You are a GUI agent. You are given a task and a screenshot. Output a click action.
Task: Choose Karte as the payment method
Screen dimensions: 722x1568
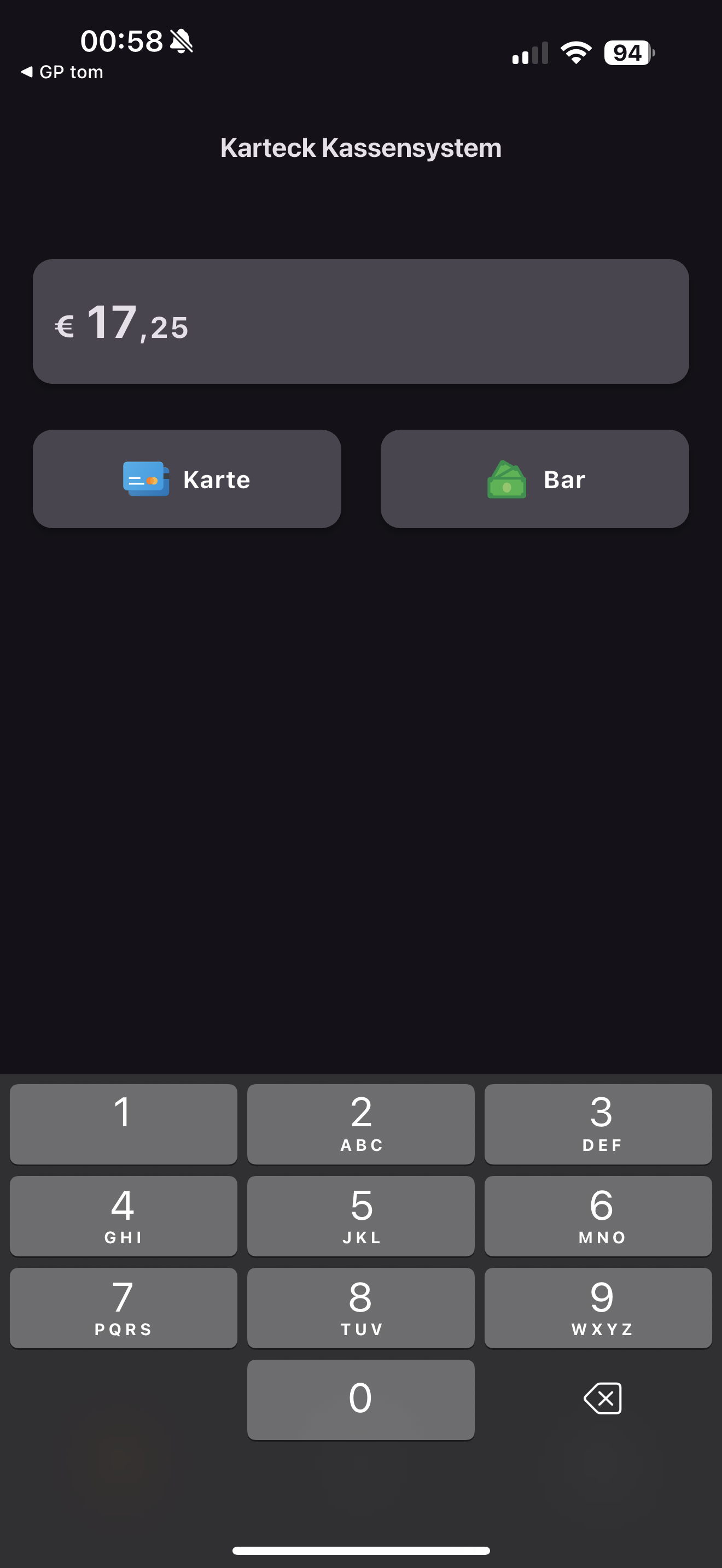click(x=187, y=479)
